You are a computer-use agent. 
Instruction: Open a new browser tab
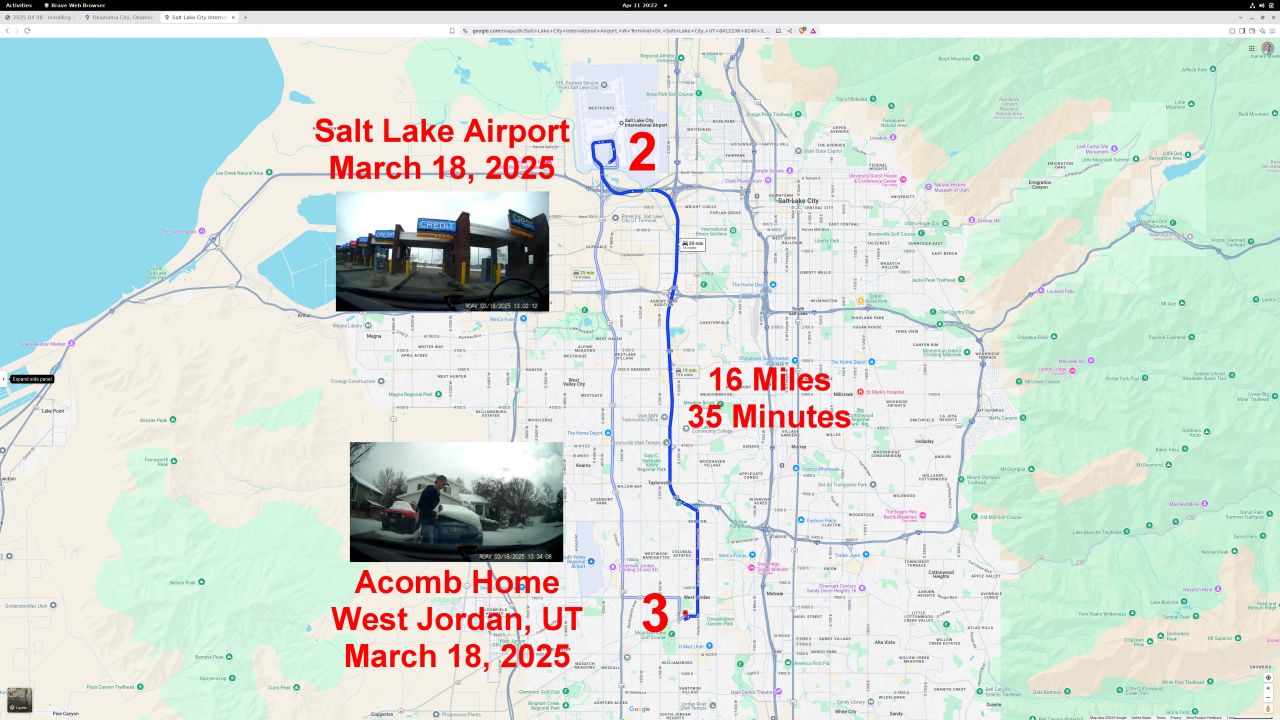pyautogui.click(x=245, y=17)
